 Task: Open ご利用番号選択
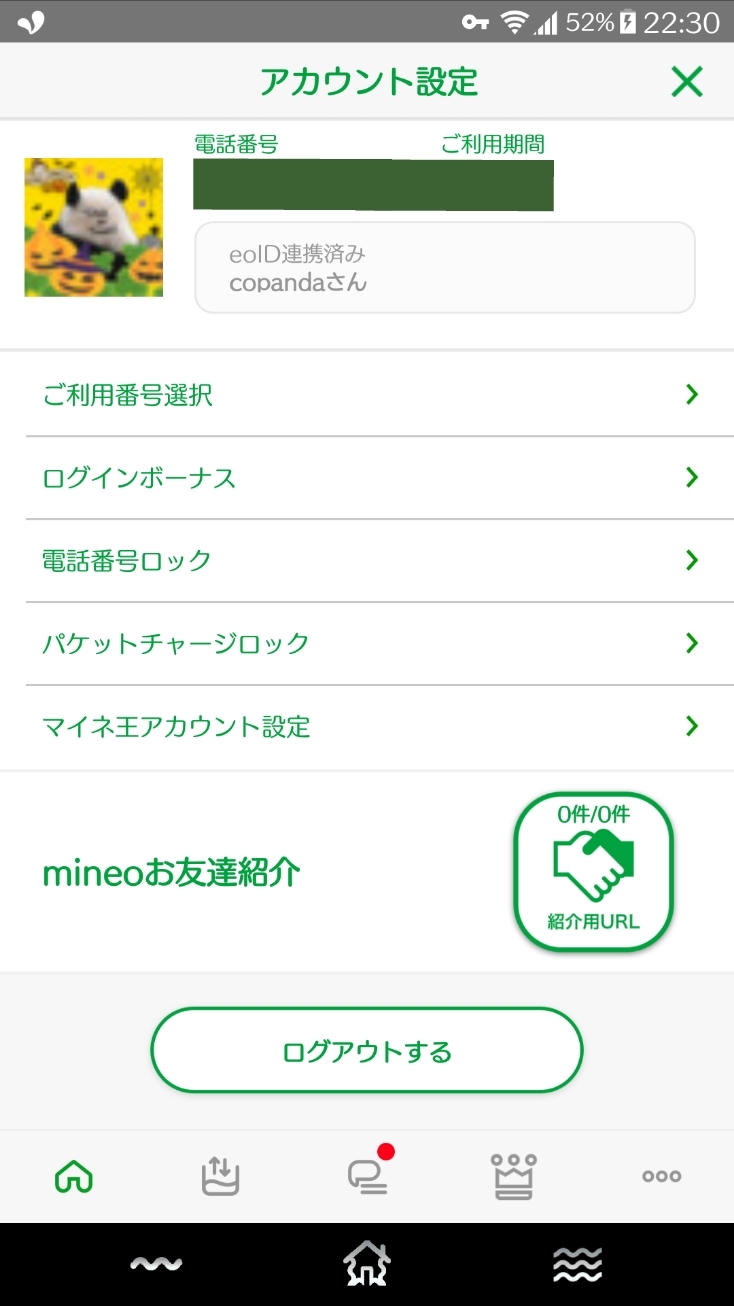point(367,395)
